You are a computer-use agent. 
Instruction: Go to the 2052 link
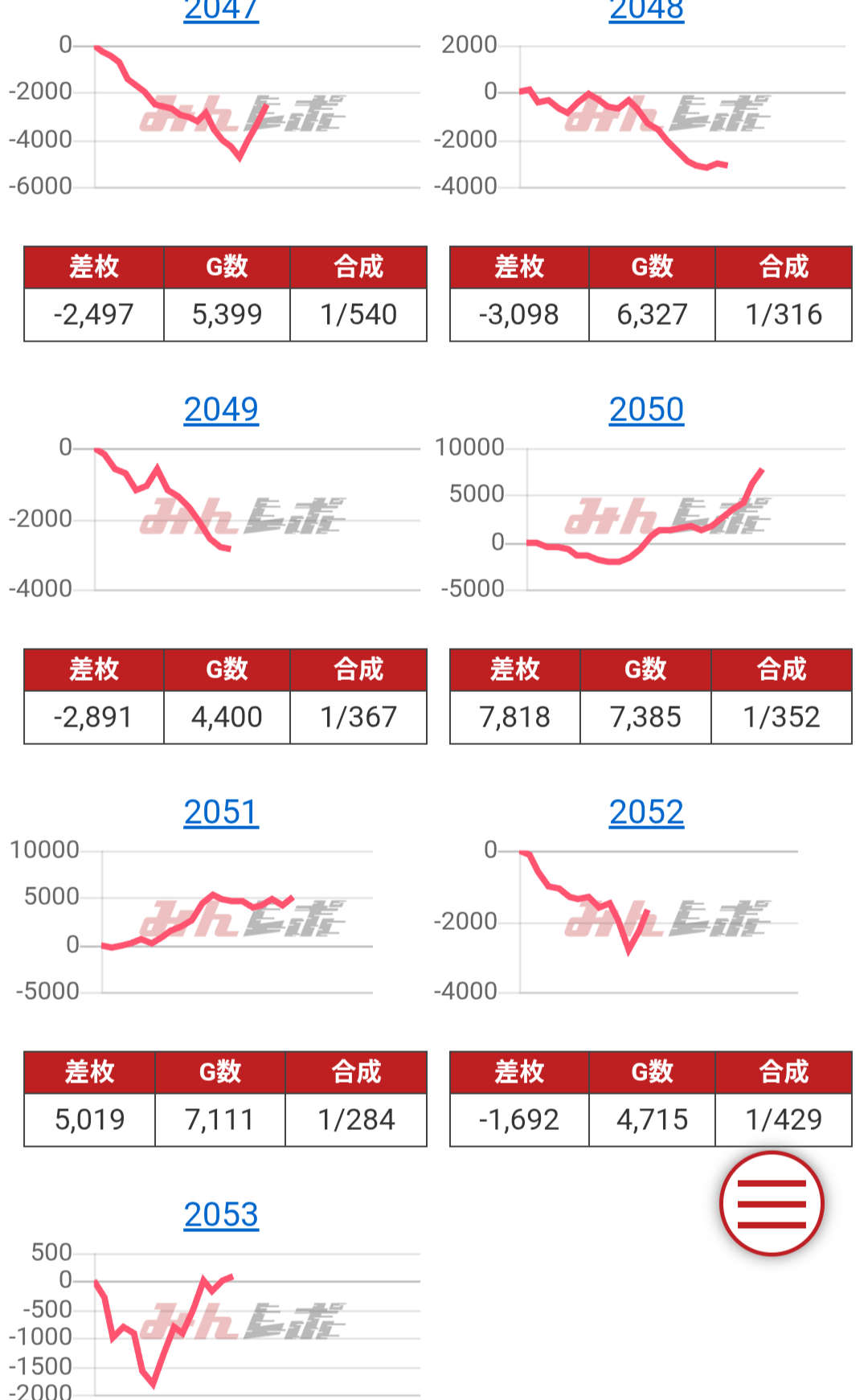646,813
